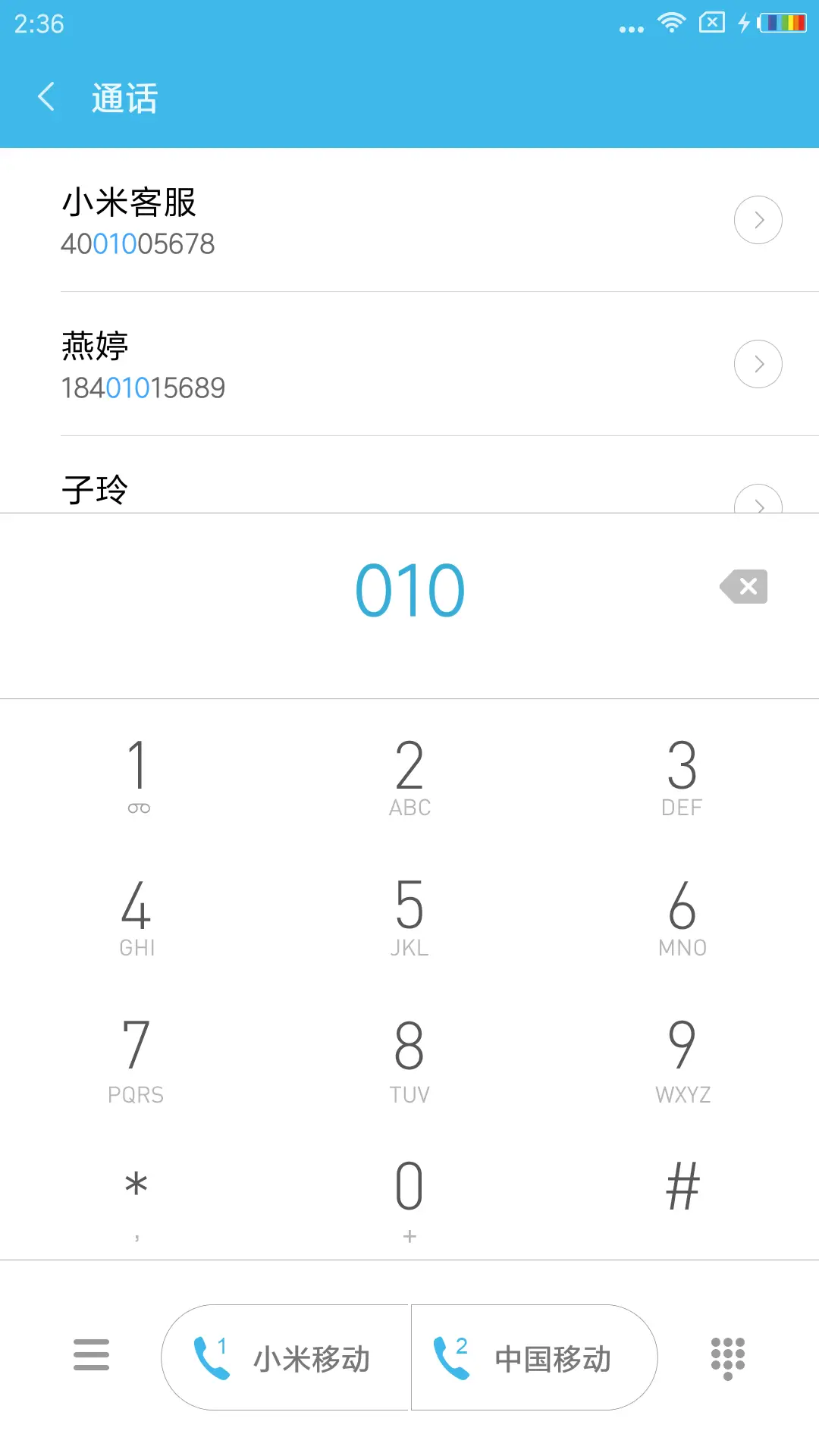Open details arrow for 小米客服
Viewport: 819px width, 1456px height.
(x=758, y=220)
